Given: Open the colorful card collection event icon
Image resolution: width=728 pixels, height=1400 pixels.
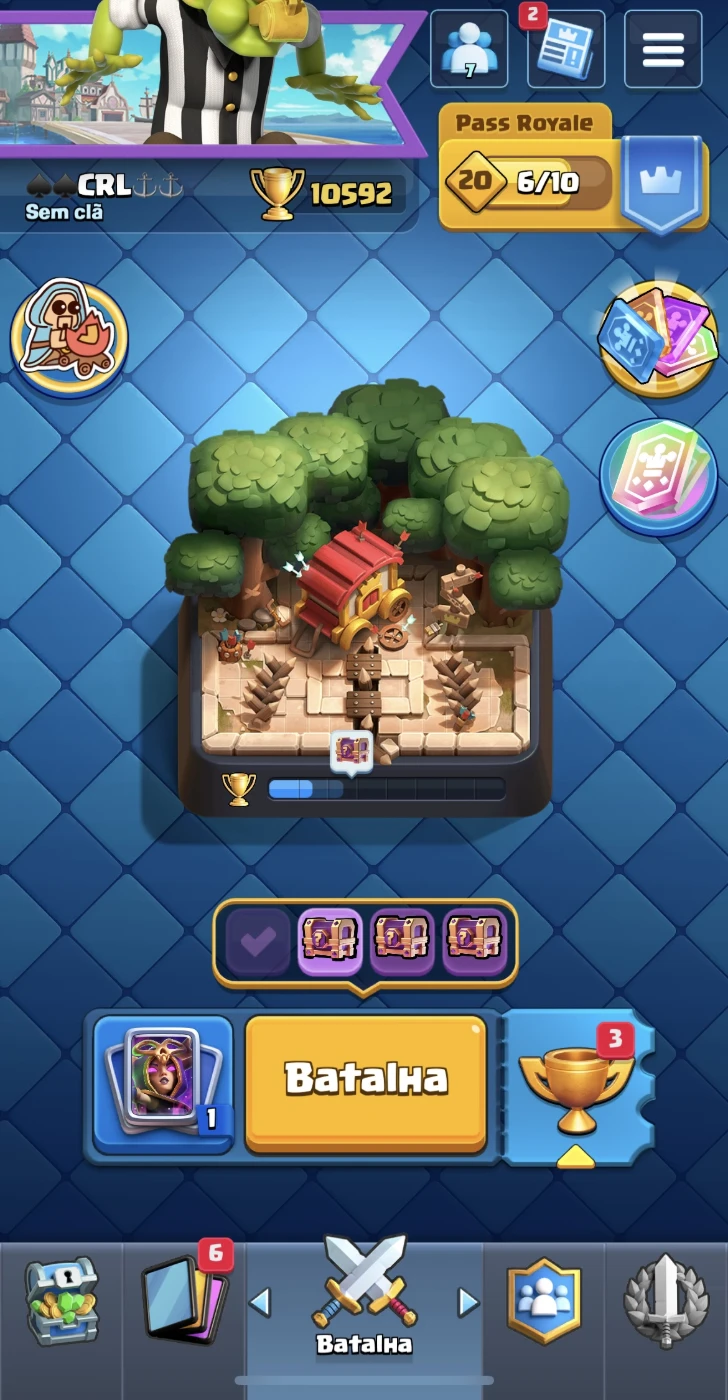Looking at the screenshot, I should coord(658,337).
